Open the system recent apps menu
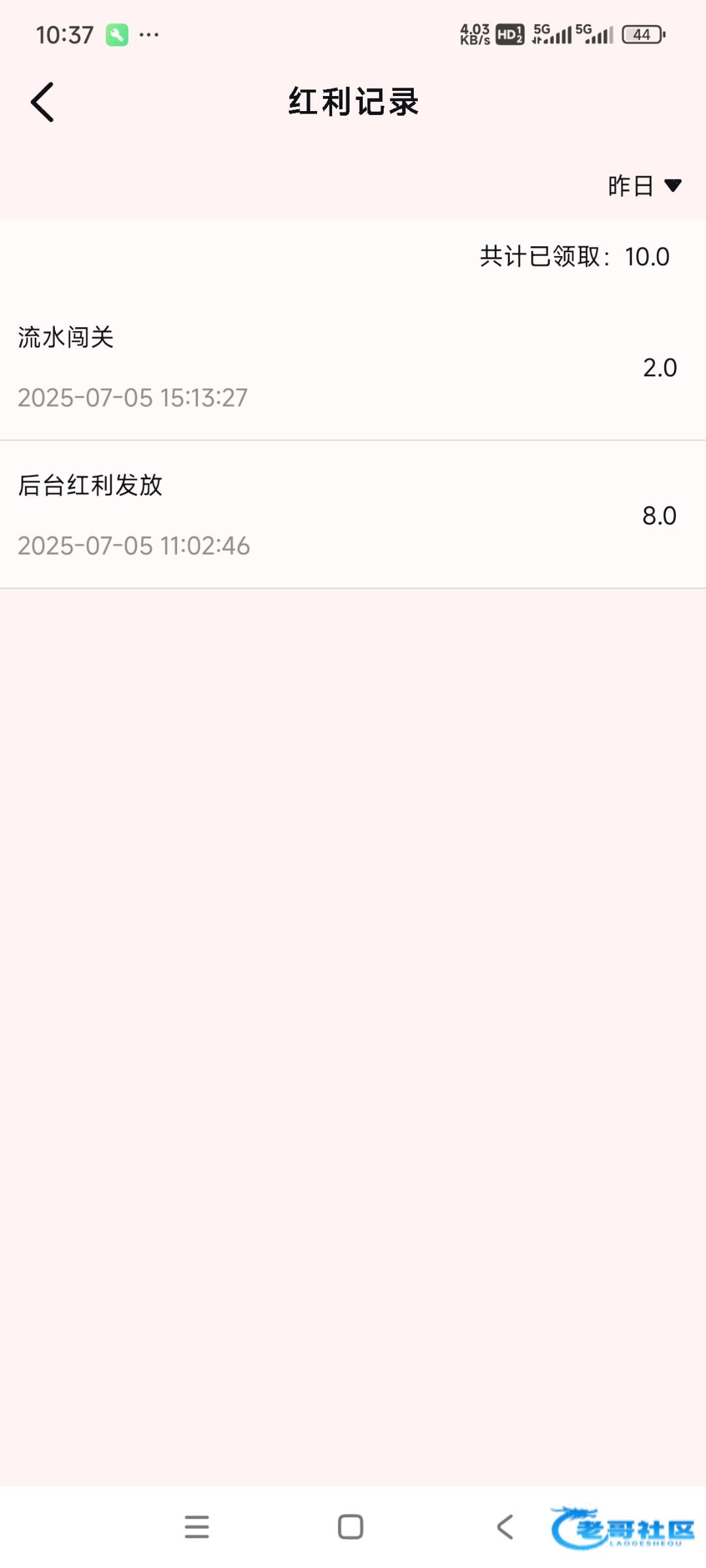 [x=197, y=1527]
